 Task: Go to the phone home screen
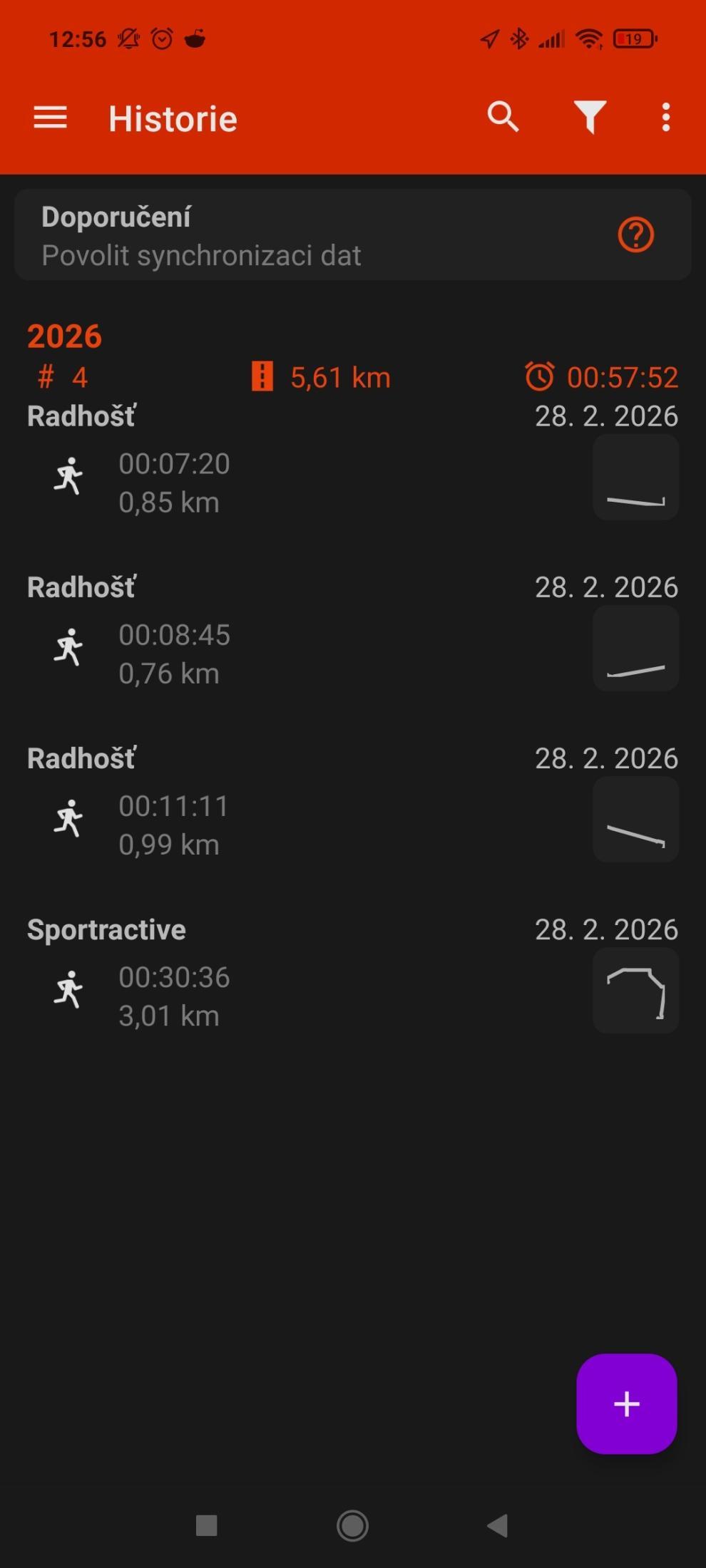coord(352,1525)
